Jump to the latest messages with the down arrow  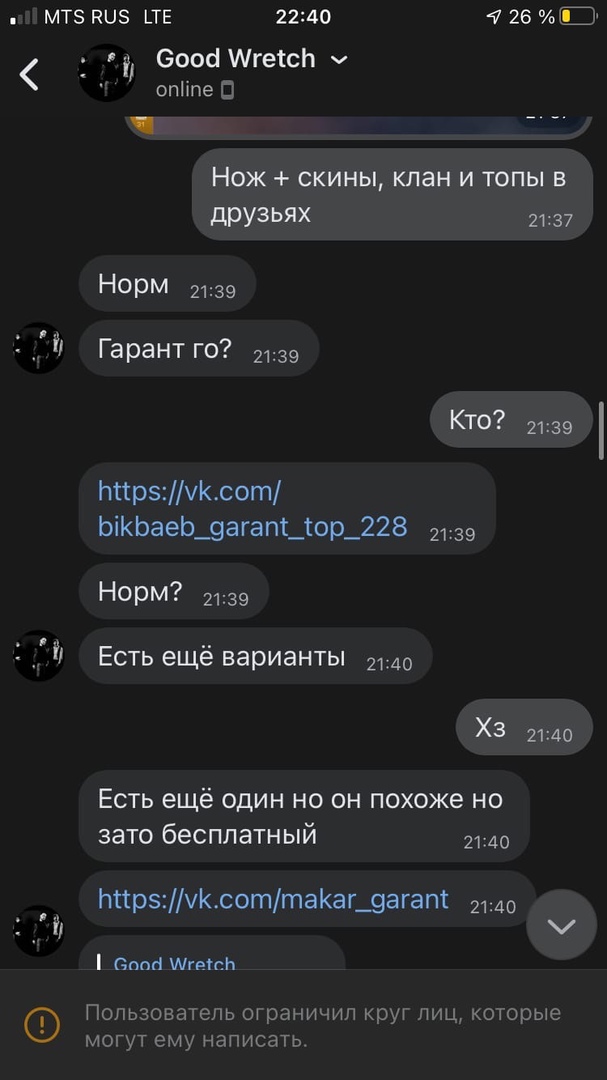561,926
